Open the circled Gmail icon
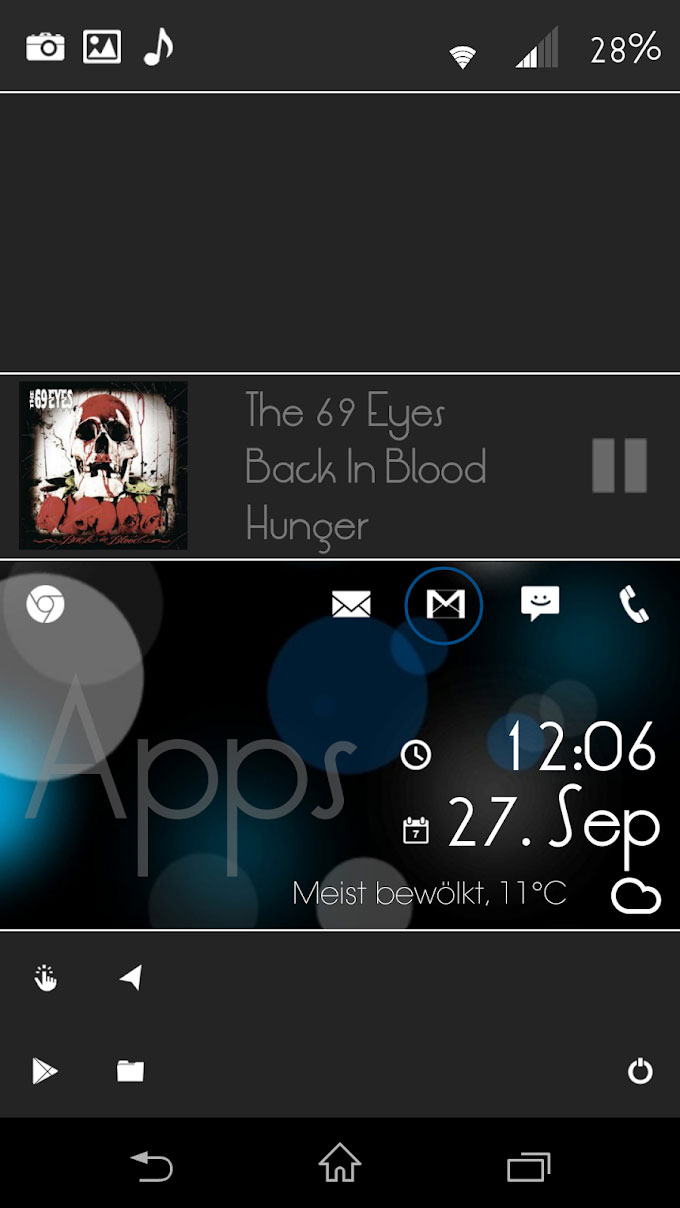Image resolution: width=680 pixels, height=1208 pixels. coord(444,605)
